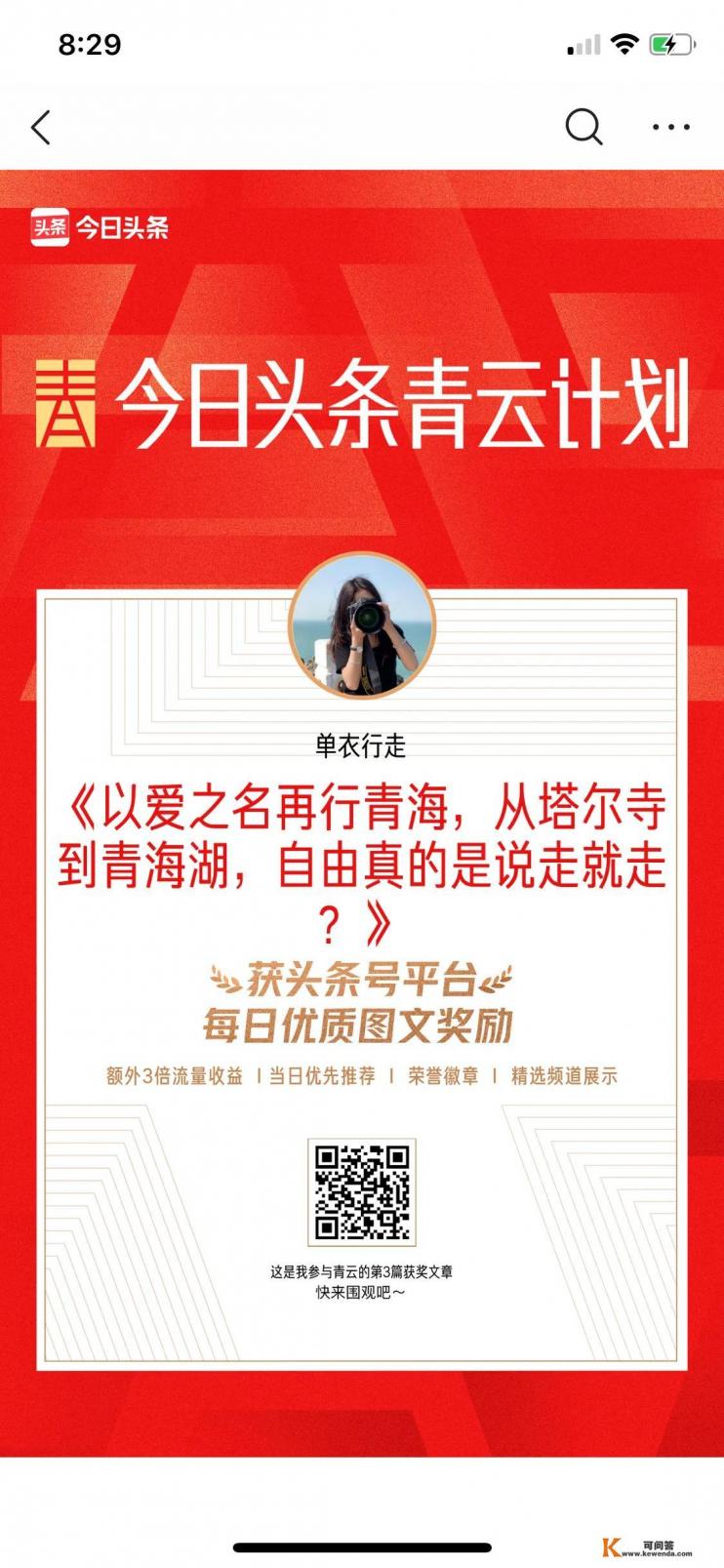Go back using the top-left arrow
The height and width of the screenshot is (1568, 724).
coord(41,128)
